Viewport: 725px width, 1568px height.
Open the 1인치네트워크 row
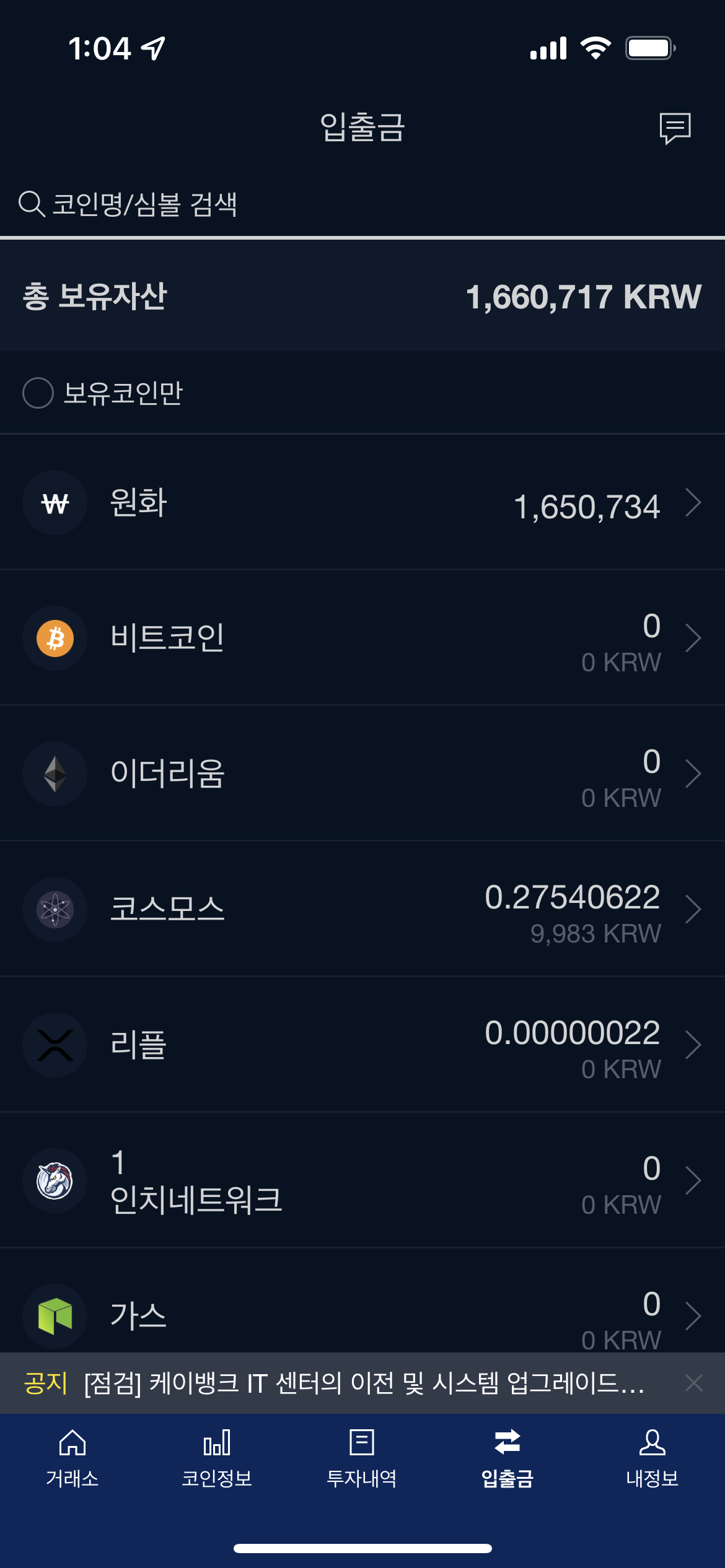click(362, 1180)
